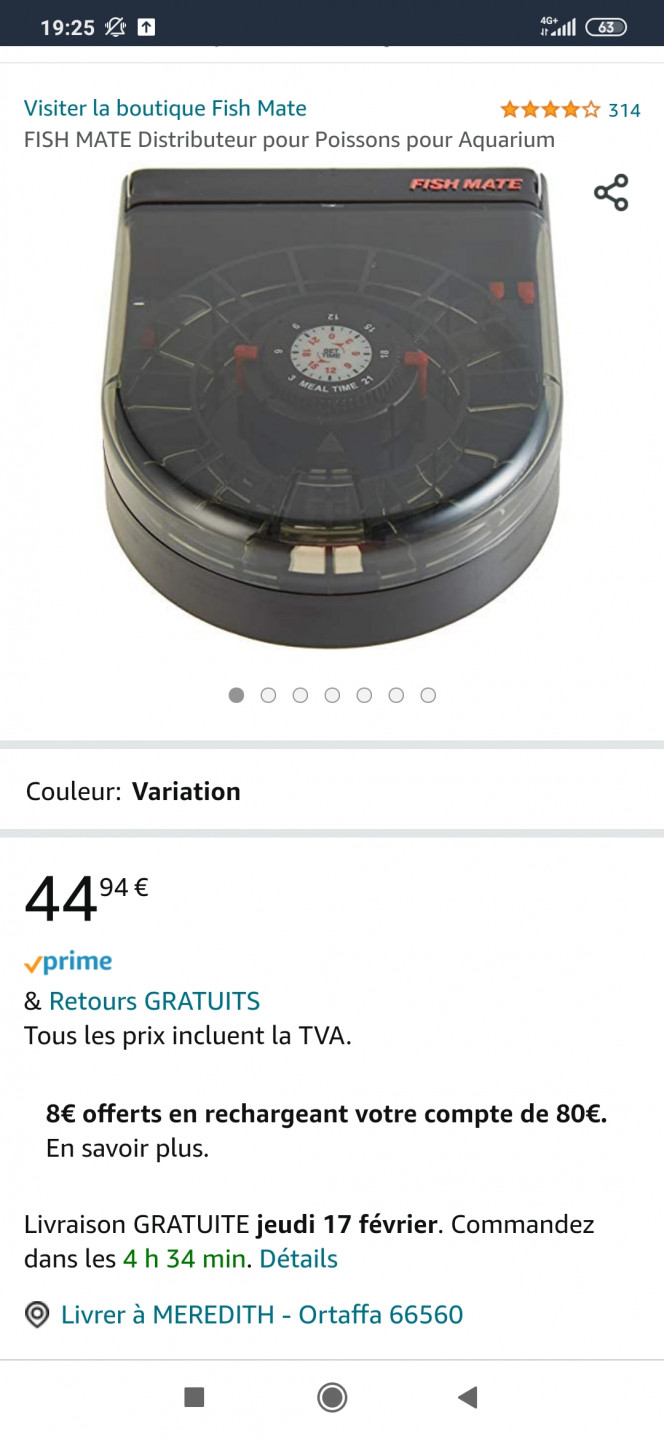Tap En savoir plus about 8€ offer

click(x=127, y=1149)
